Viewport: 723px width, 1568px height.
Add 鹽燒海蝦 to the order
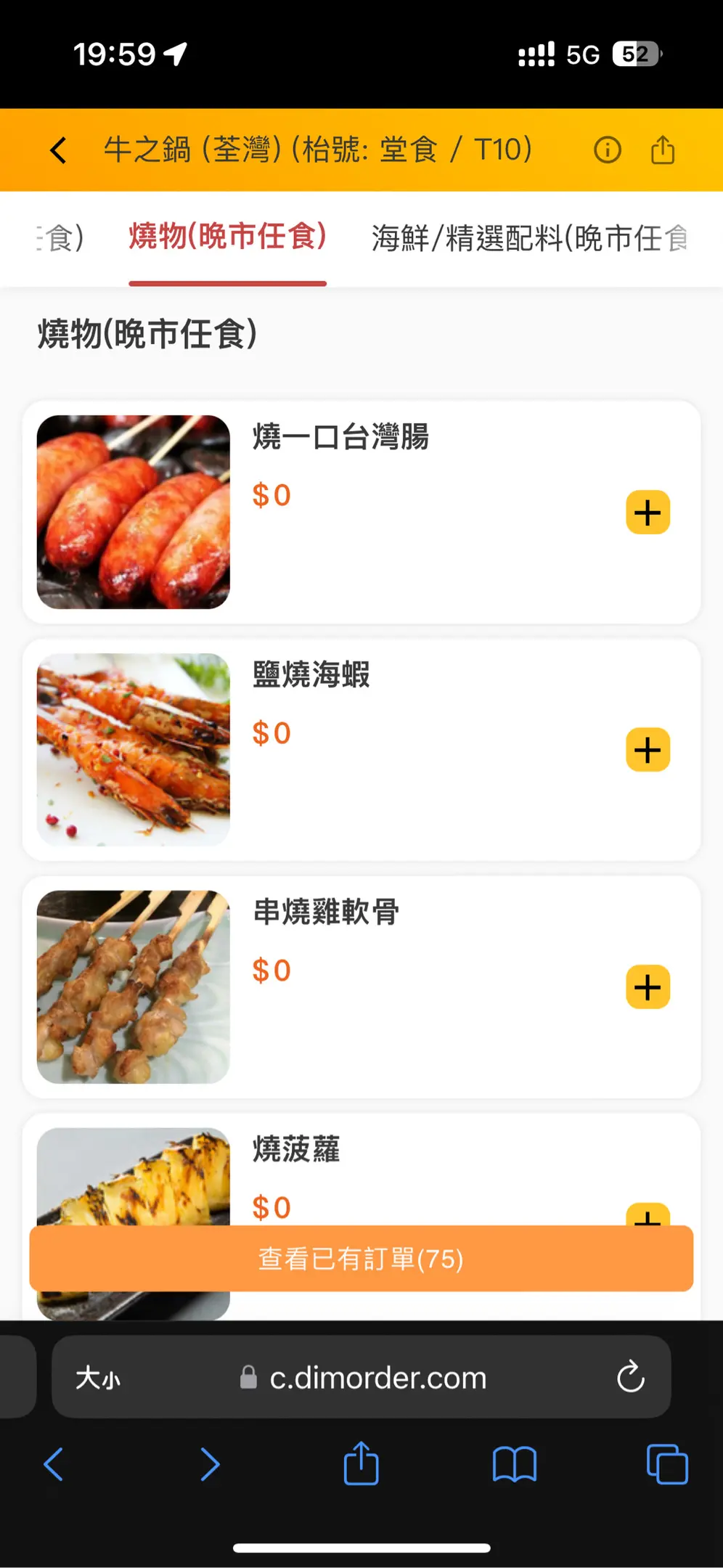(648, 750)
